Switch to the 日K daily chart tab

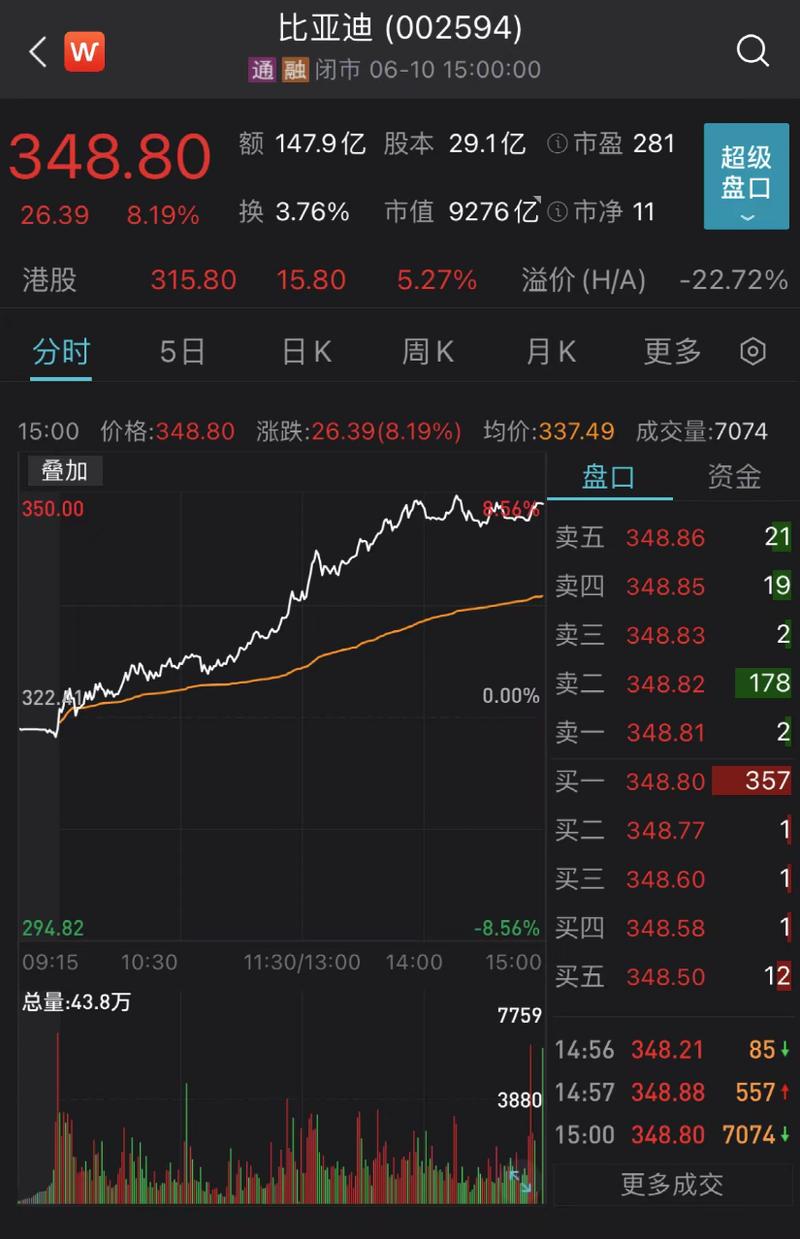tap(305, 351)
